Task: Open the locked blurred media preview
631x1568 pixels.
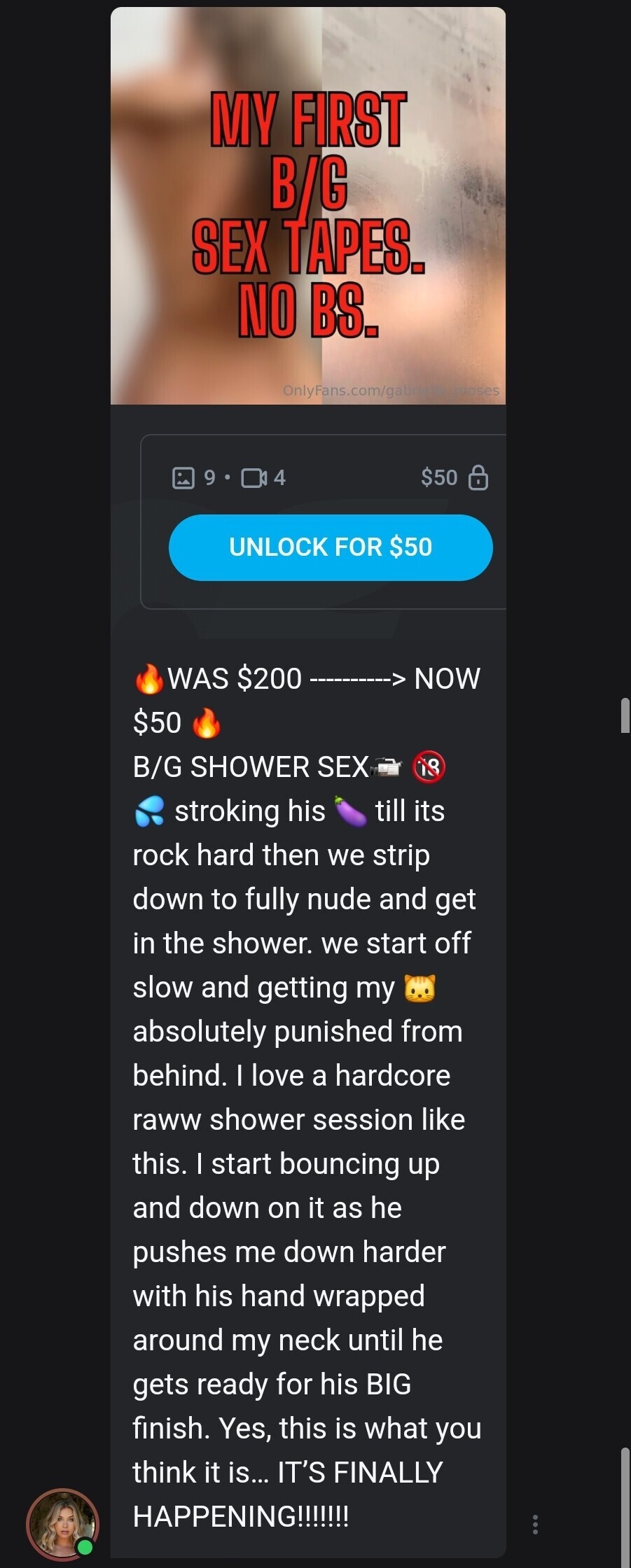Action: pyautogui.click(x=308, y=206)
